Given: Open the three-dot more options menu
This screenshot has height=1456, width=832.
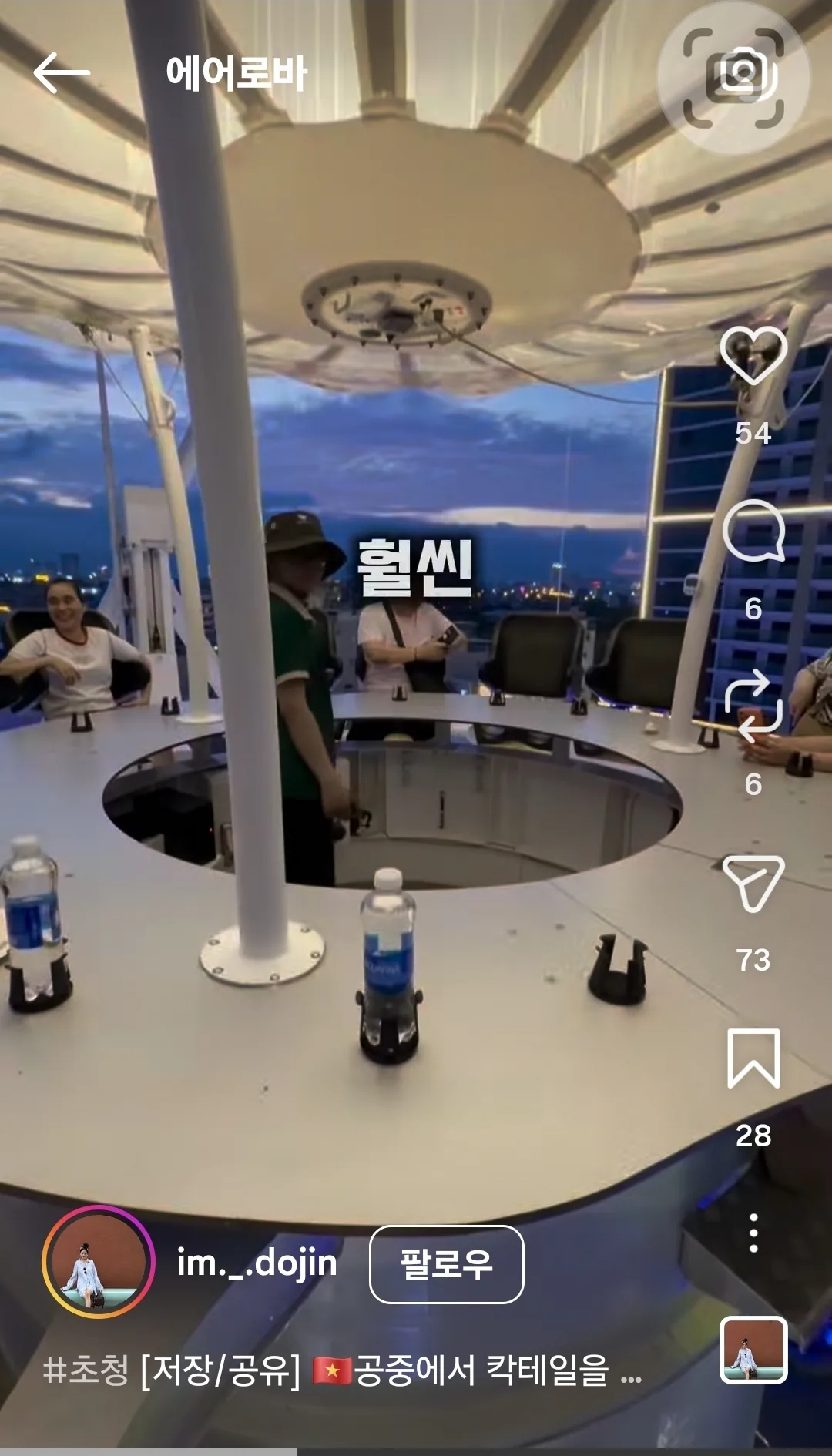Looking at the screenshot, I should [753, 1233].
